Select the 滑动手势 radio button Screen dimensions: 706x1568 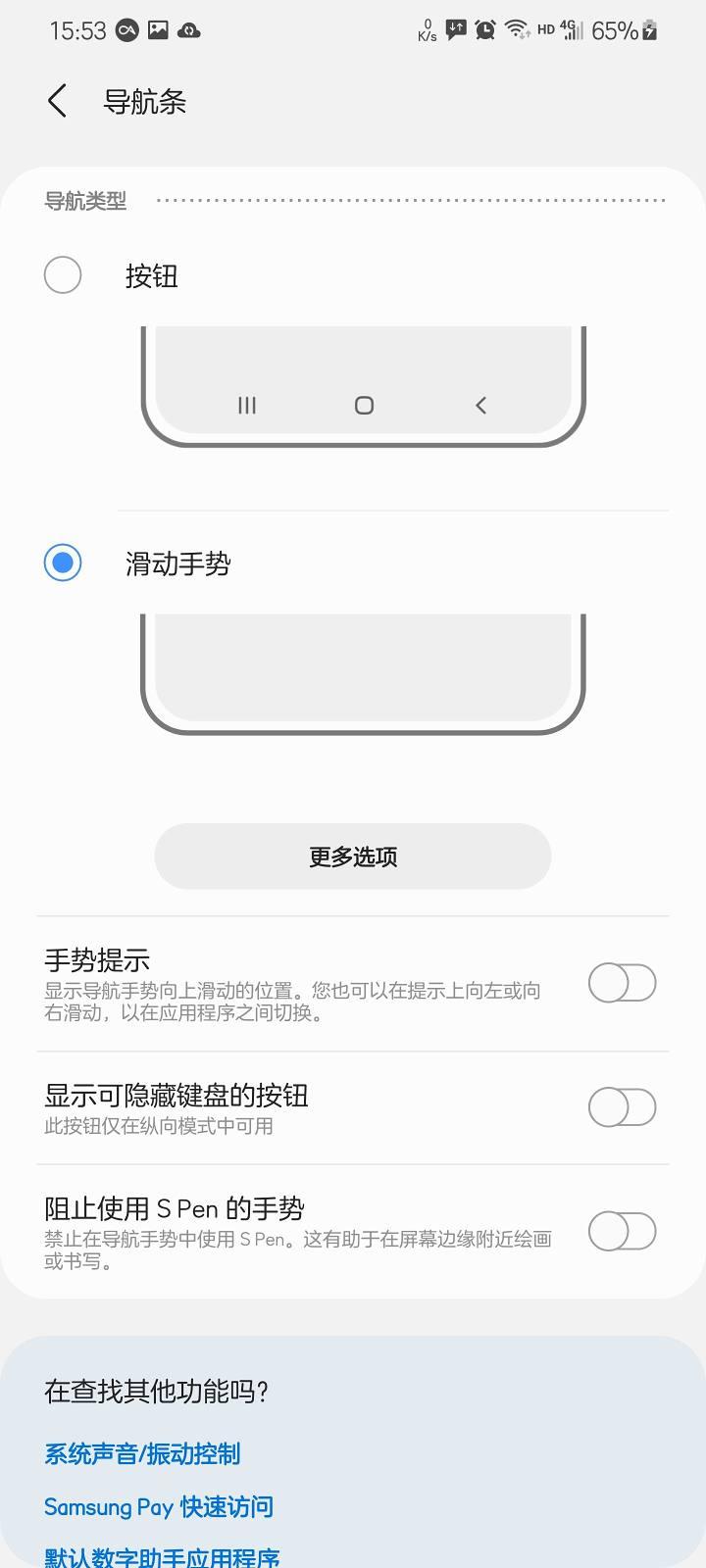click(63, 563)
